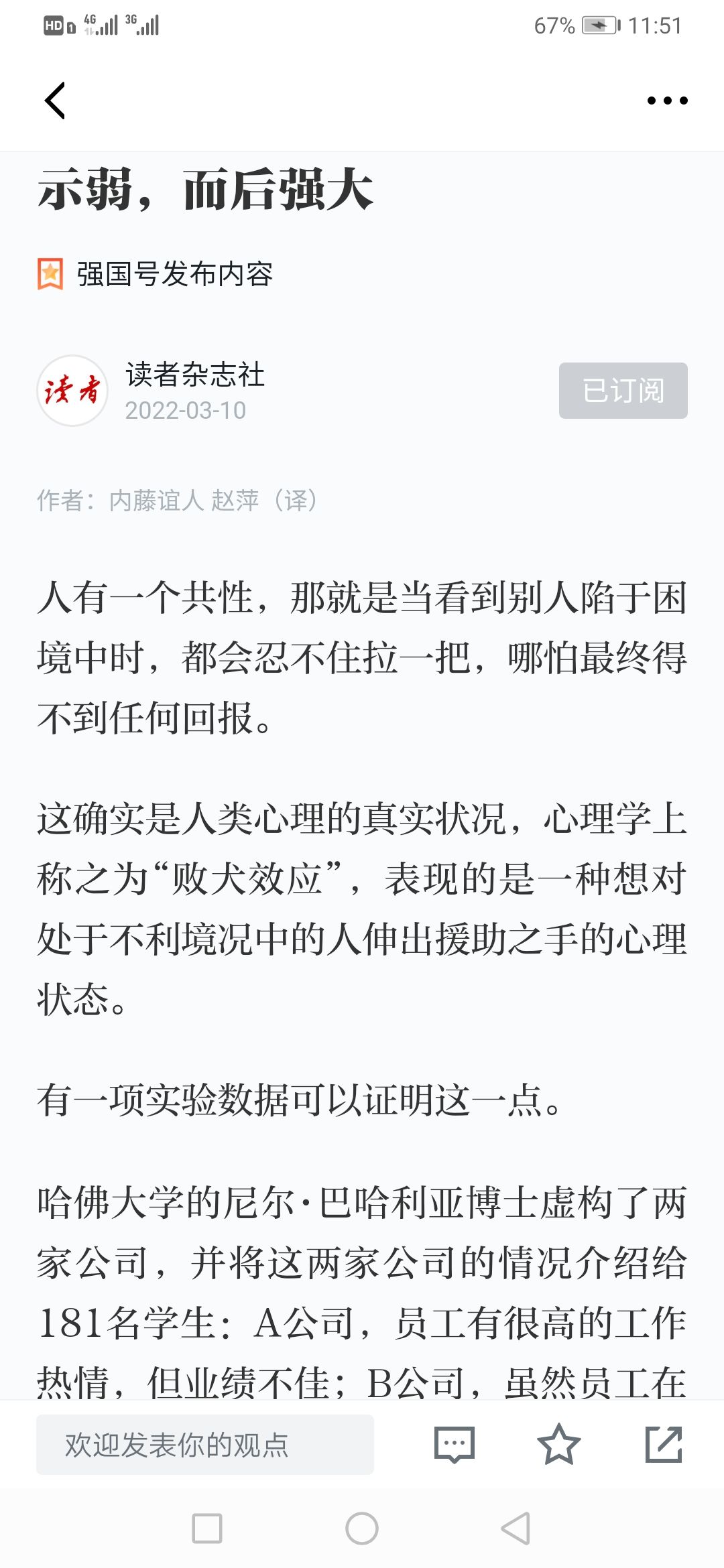The width and height of the screenshot is (724, 1568).
Task: Open the three-dot overflow menu
Action: (667, 101)
